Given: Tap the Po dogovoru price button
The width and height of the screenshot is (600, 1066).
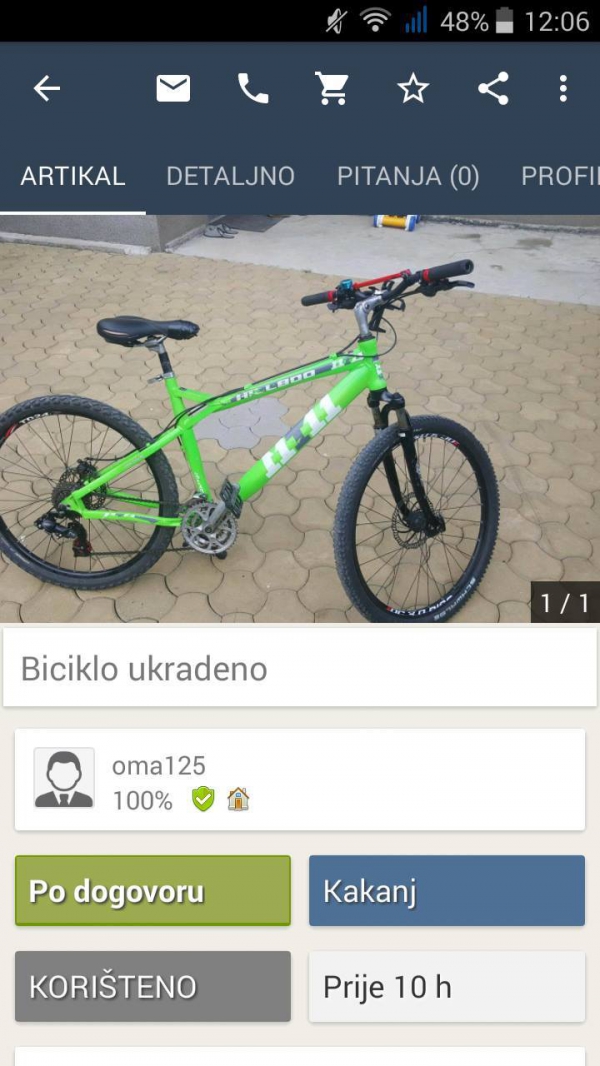Looking at the screenshot, I should tap(153, 890).
